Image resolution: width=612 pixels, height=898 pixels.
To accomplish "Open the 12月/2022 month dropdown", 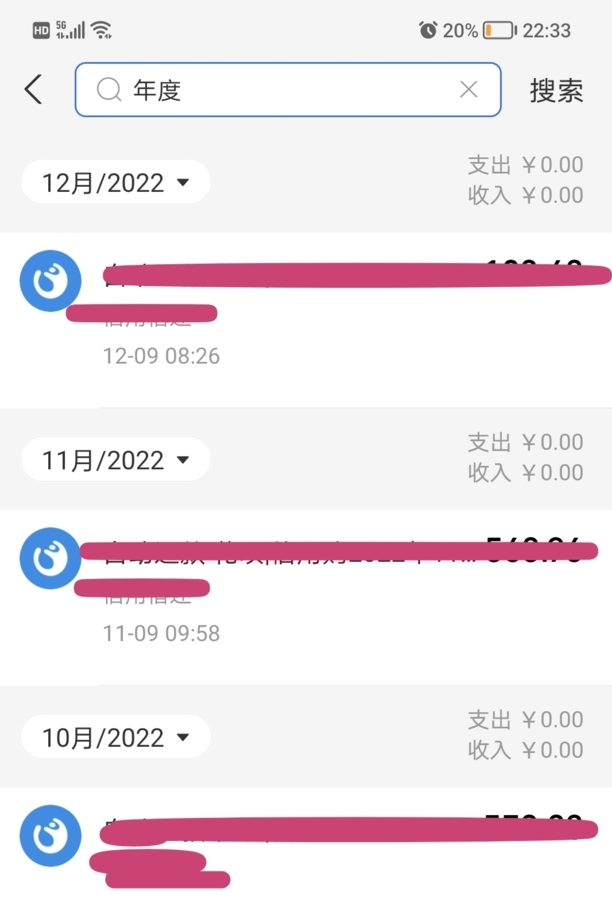I will [116, 183].
